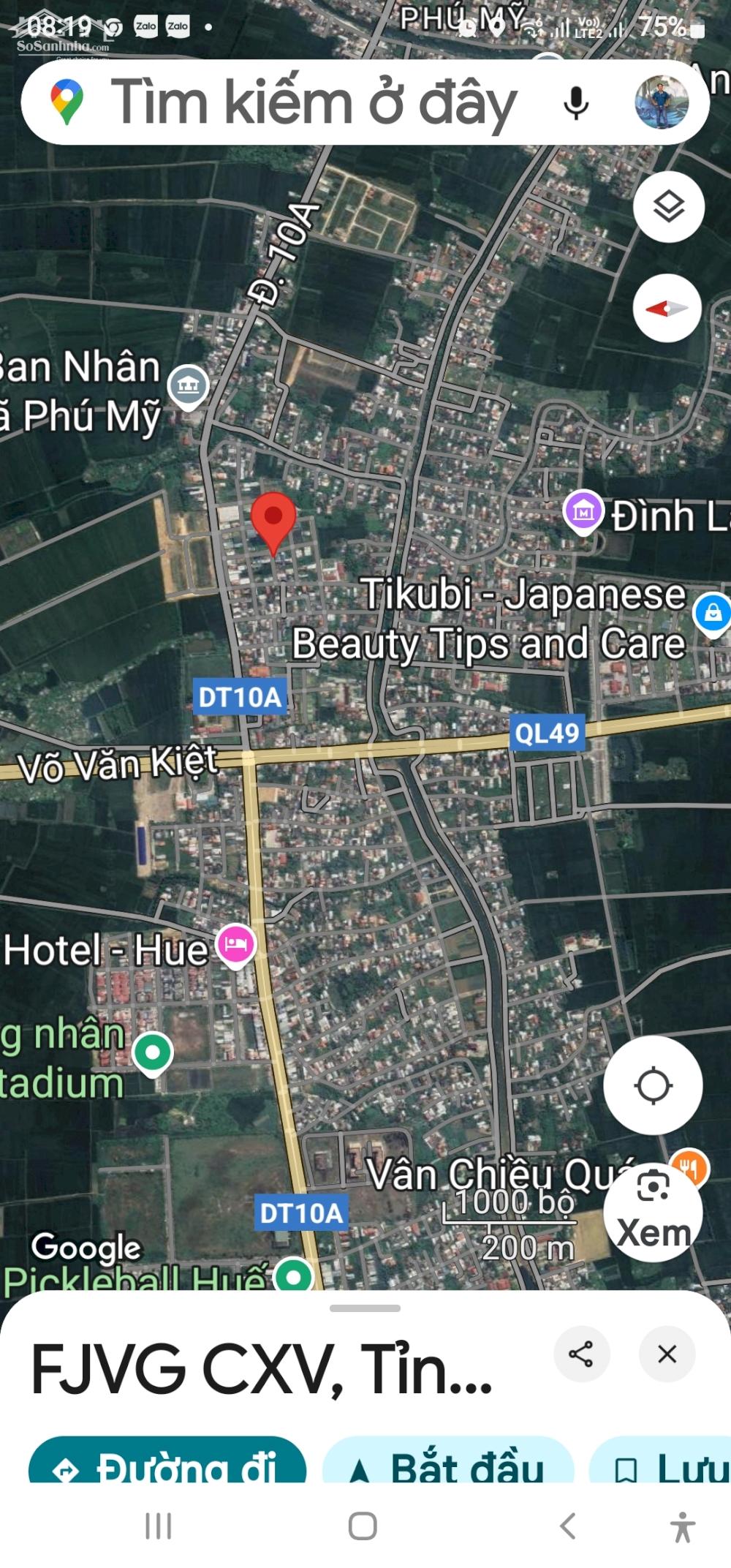Open the Ủy Ban Nhân Dân Phú Mỹ marker

click(x=189, y=385)
